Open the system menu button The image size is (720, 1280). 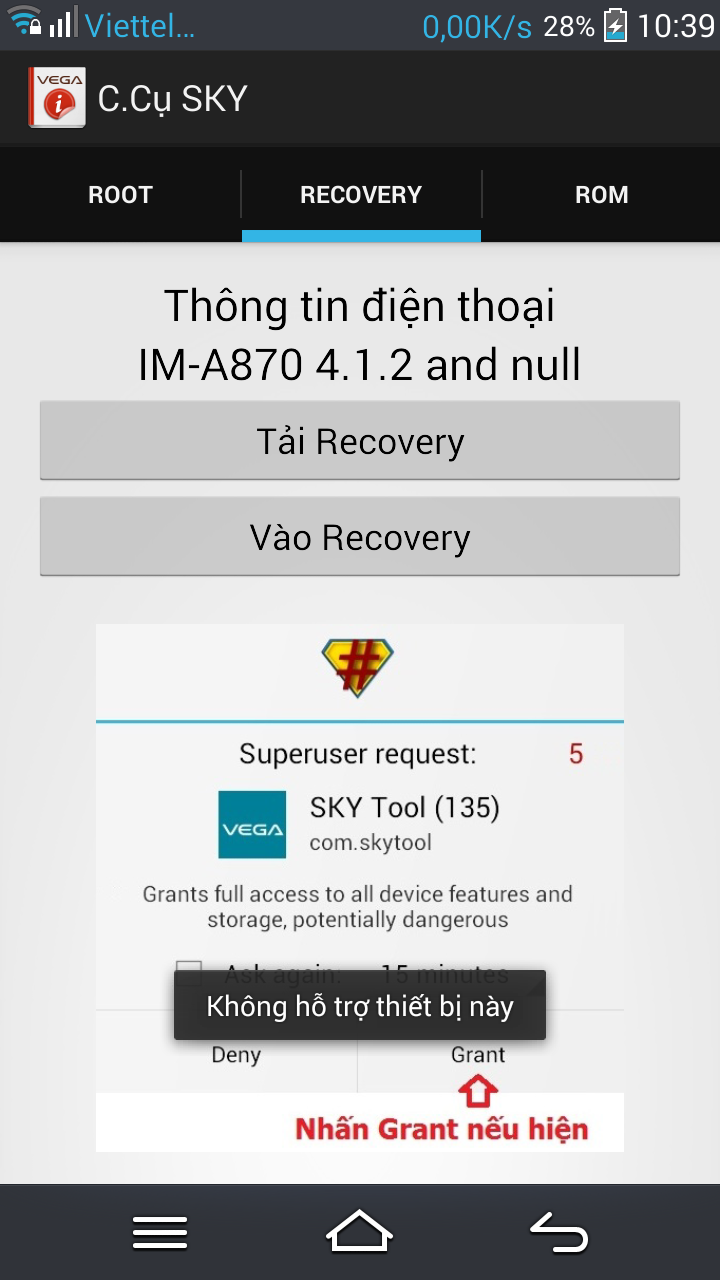[160, 1232]
